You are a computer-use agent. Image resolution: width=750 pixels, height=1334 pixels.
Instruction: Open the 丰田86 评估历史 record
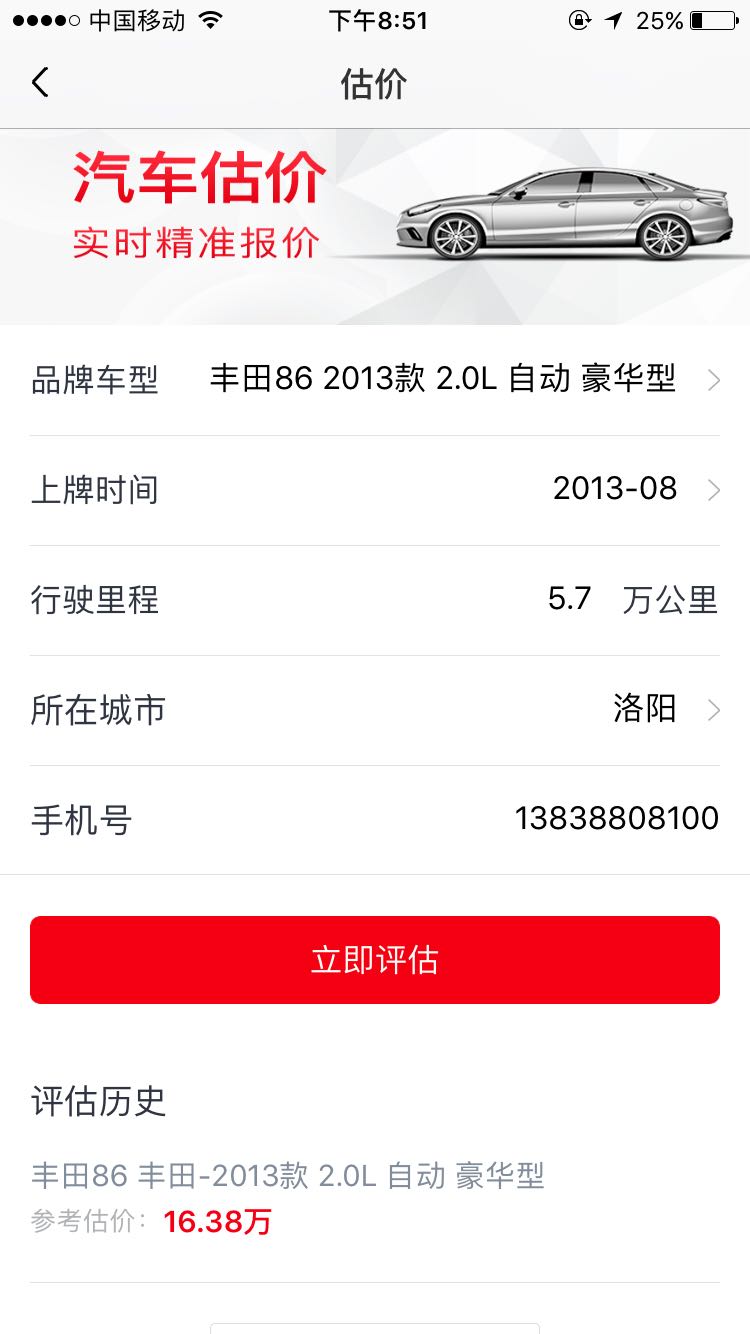(288, 1196)
